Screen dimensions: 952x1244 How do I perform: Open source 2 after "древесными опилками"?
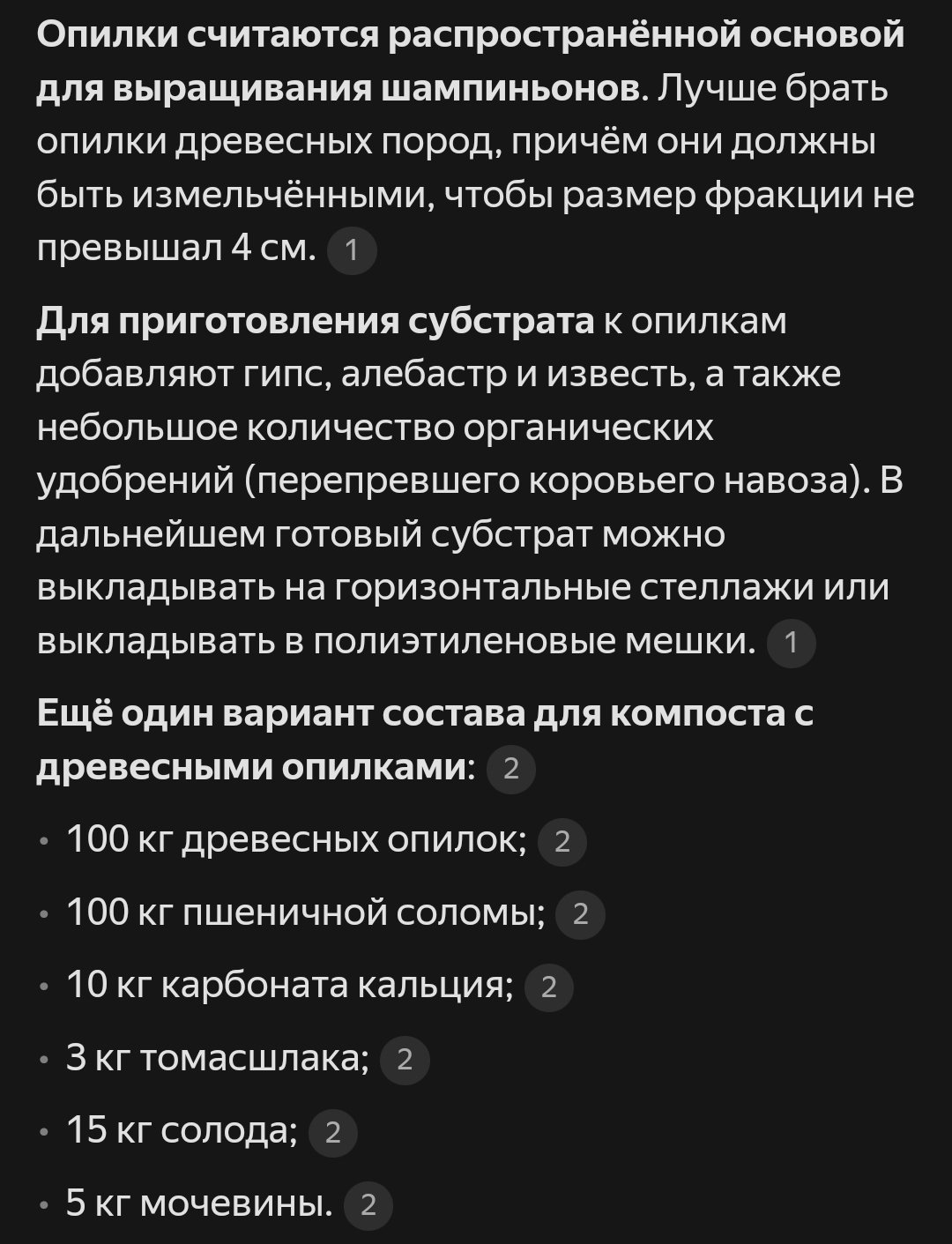pyautogui.click(x=510, y=769)
